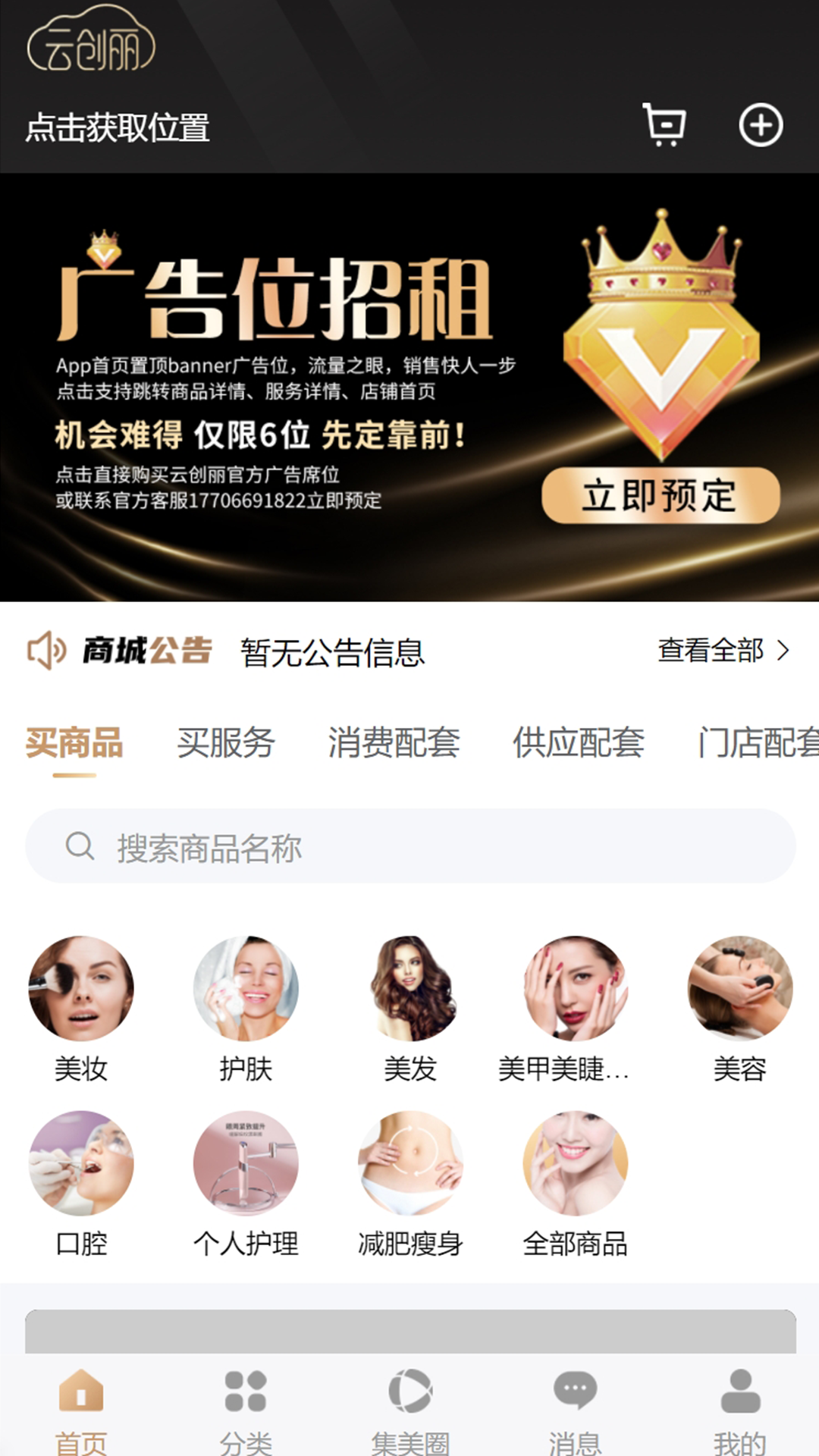The height and width of the screenshot is (1456, 819).
Task: Go to 分类 in bottom navigation
Action: (246, 1410)
